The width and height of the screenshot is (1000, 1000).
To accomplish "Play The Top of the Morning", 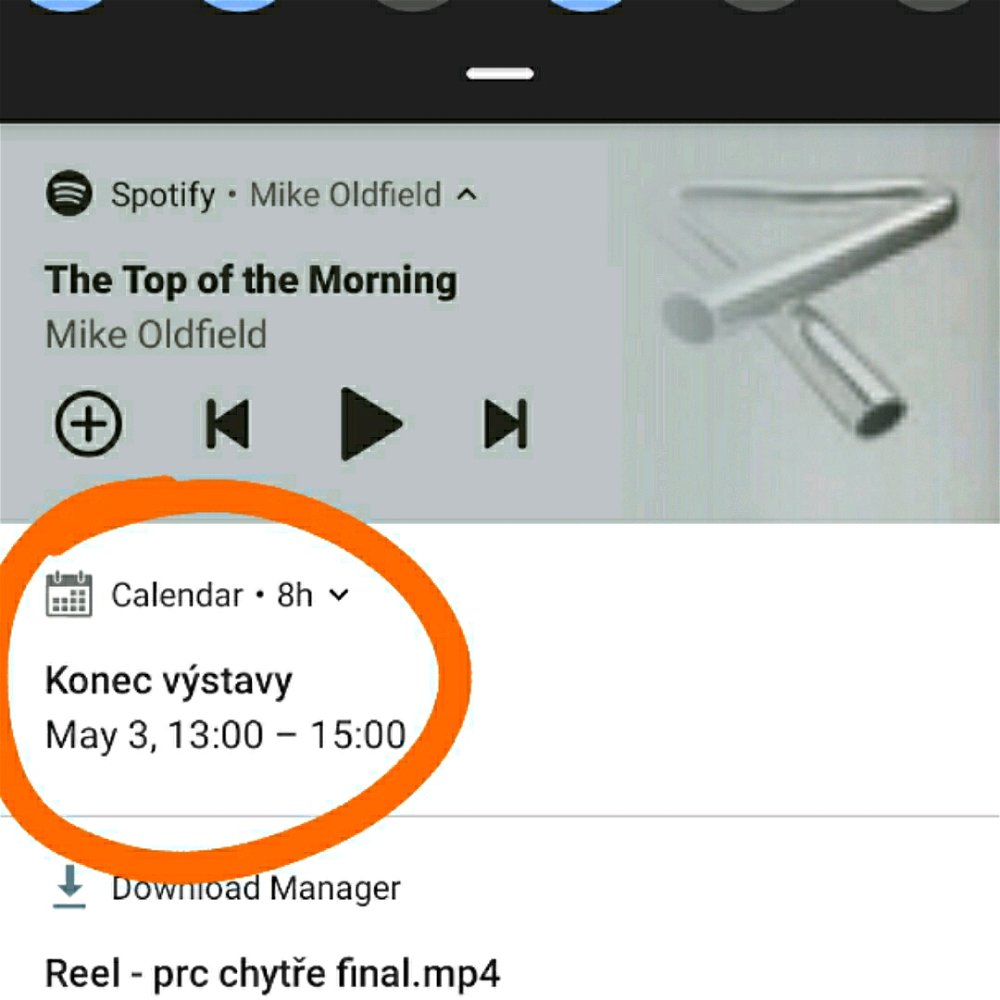I will pos(370,425).
